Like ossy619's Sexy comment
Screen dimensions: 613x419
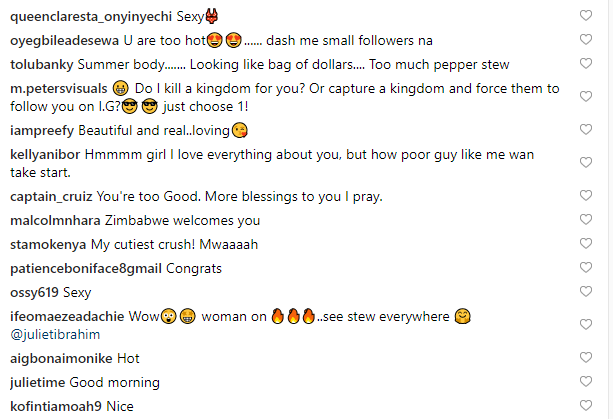pyautogui.click(x=586, y=292)
